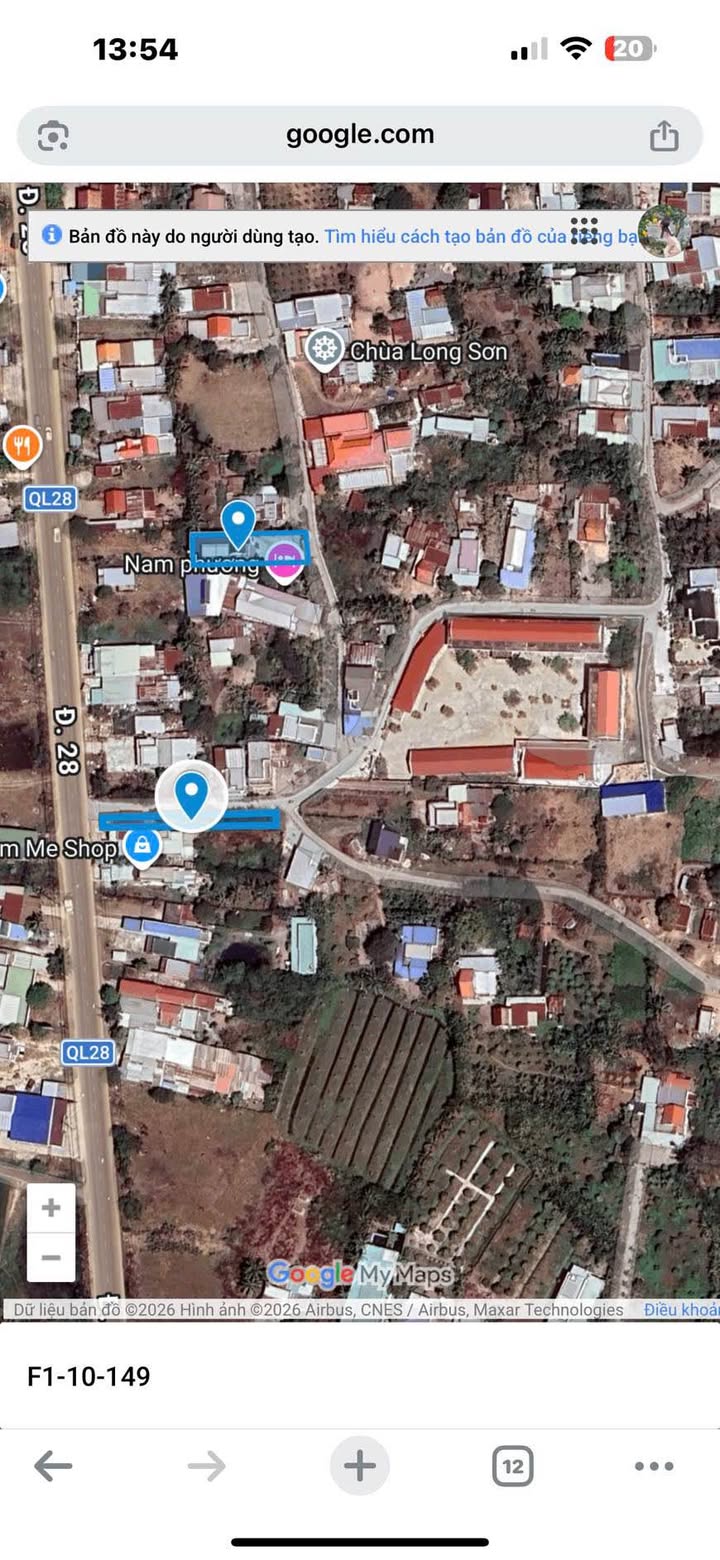Open the Google apps grid icon
This screenshot has height=1560, width=720.
(x=584, y=230)
